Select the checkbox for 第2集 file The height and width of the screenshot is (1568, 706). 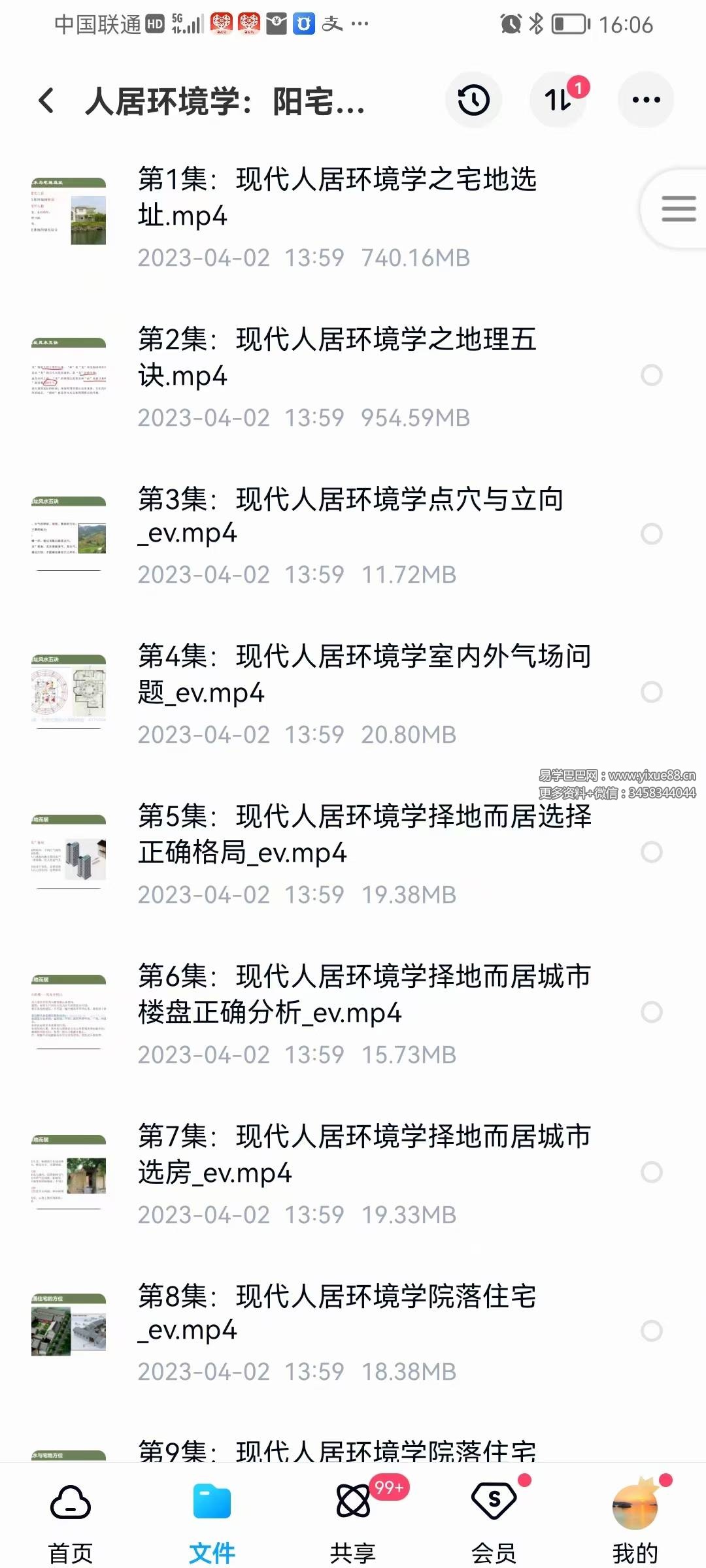pyautogui.click(x=651, y=375)
